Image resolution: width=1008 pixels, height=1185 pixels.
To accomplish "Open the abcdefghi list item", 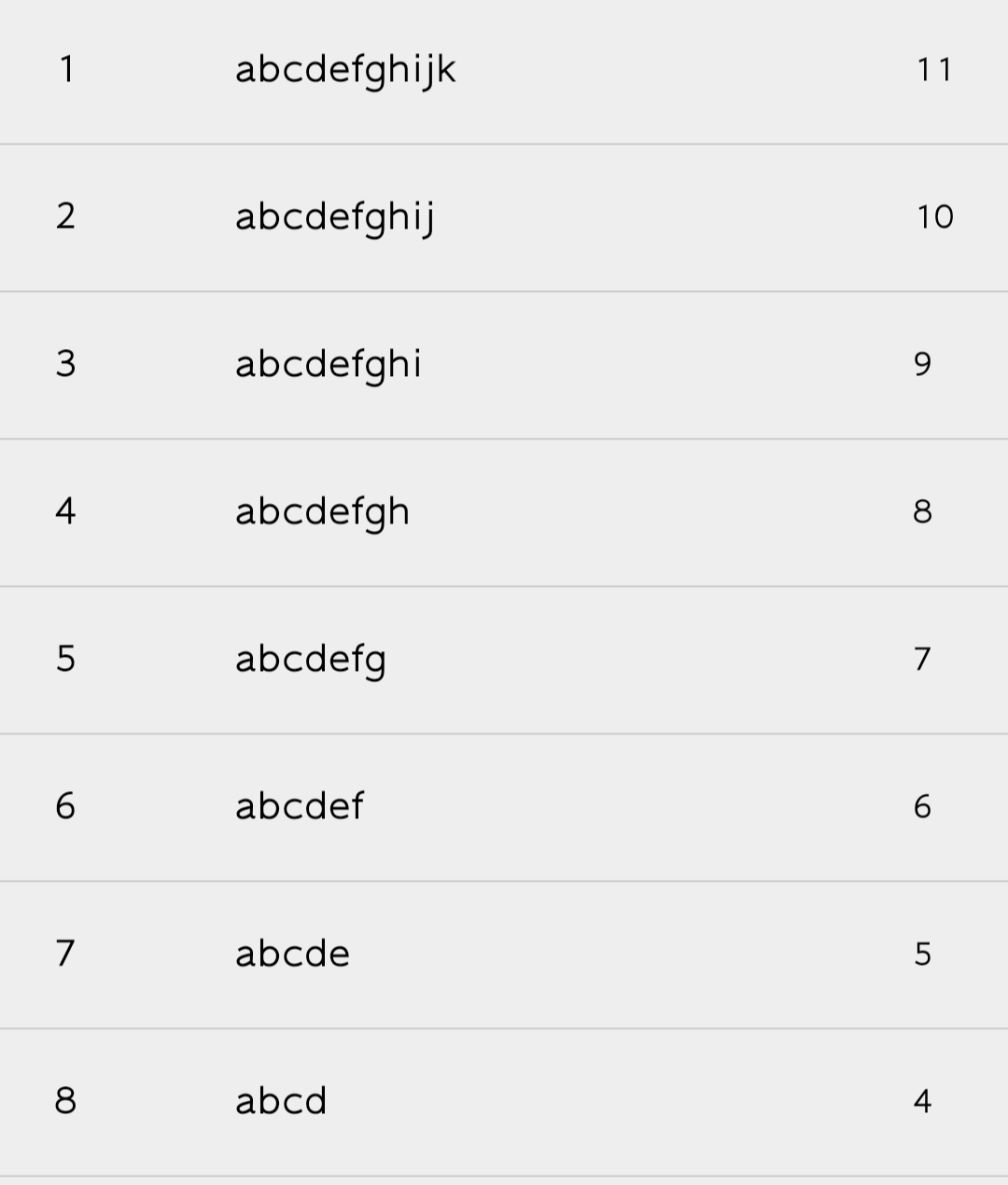I will pos(328,364).
